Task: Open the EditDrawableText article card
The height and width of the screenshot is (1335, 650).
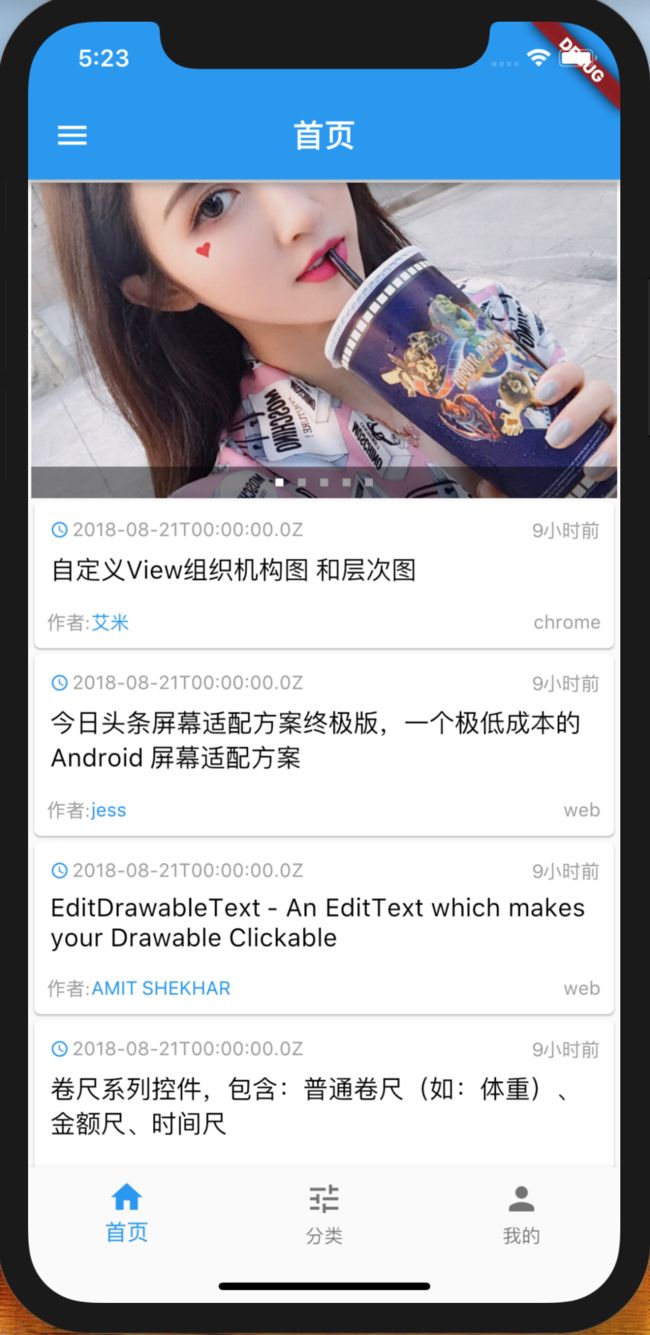Action: click(x=324, y=928)
